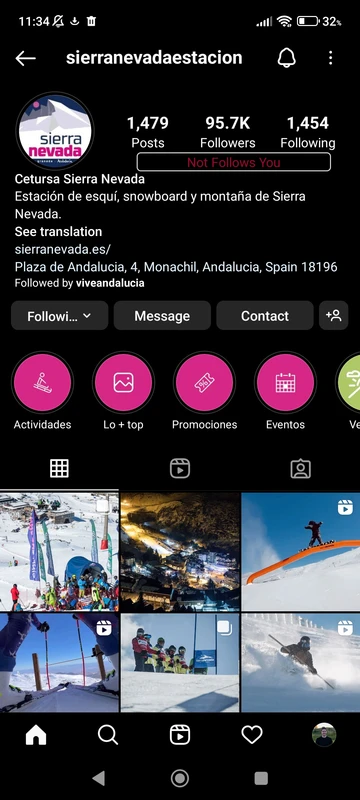Open the three-dot overflow menu
Image resolution: width=360 pixels, height=800 pixels.
tap(330, 58)
